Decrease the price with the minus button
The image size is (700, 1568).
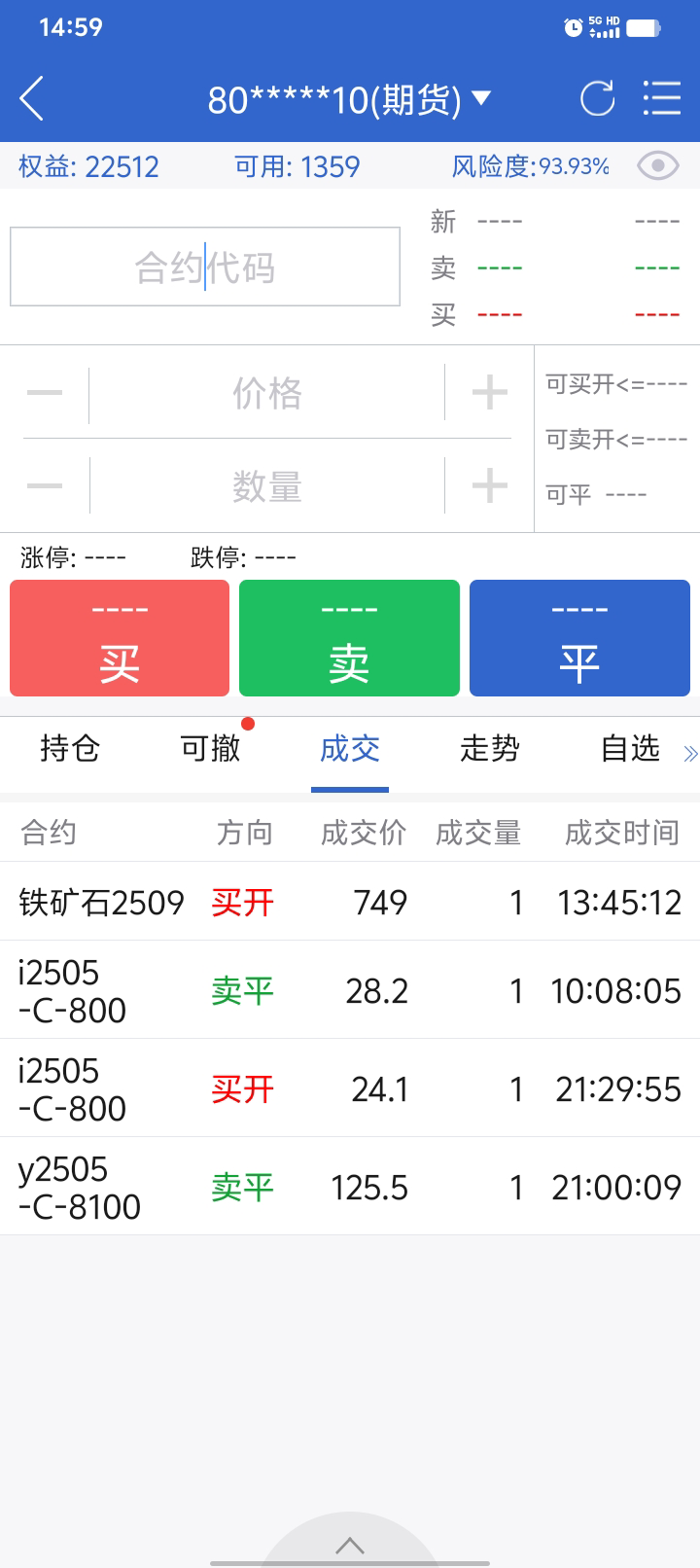tap(45, 394)
